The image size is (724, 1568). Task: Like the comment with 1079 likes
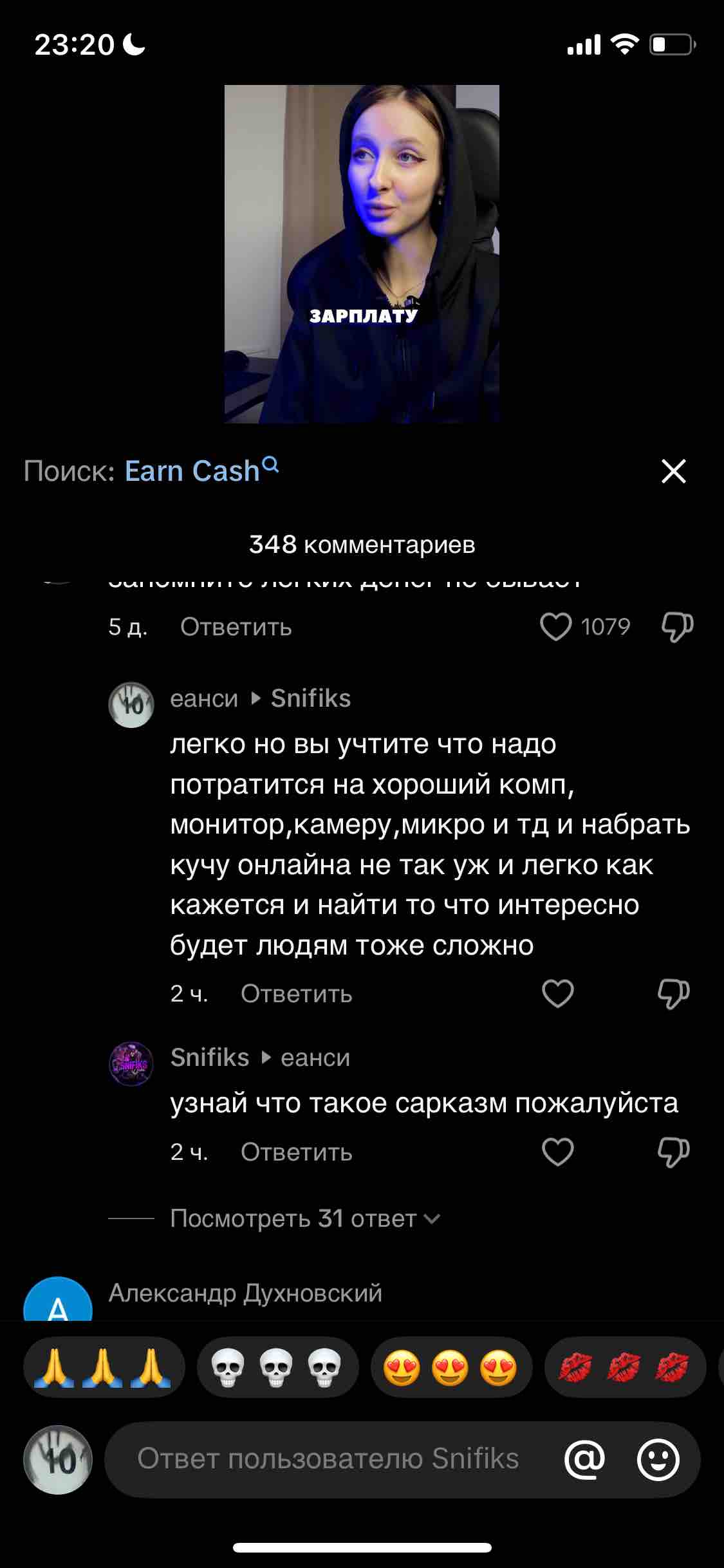pyautogui.click(x=555, y=627)
